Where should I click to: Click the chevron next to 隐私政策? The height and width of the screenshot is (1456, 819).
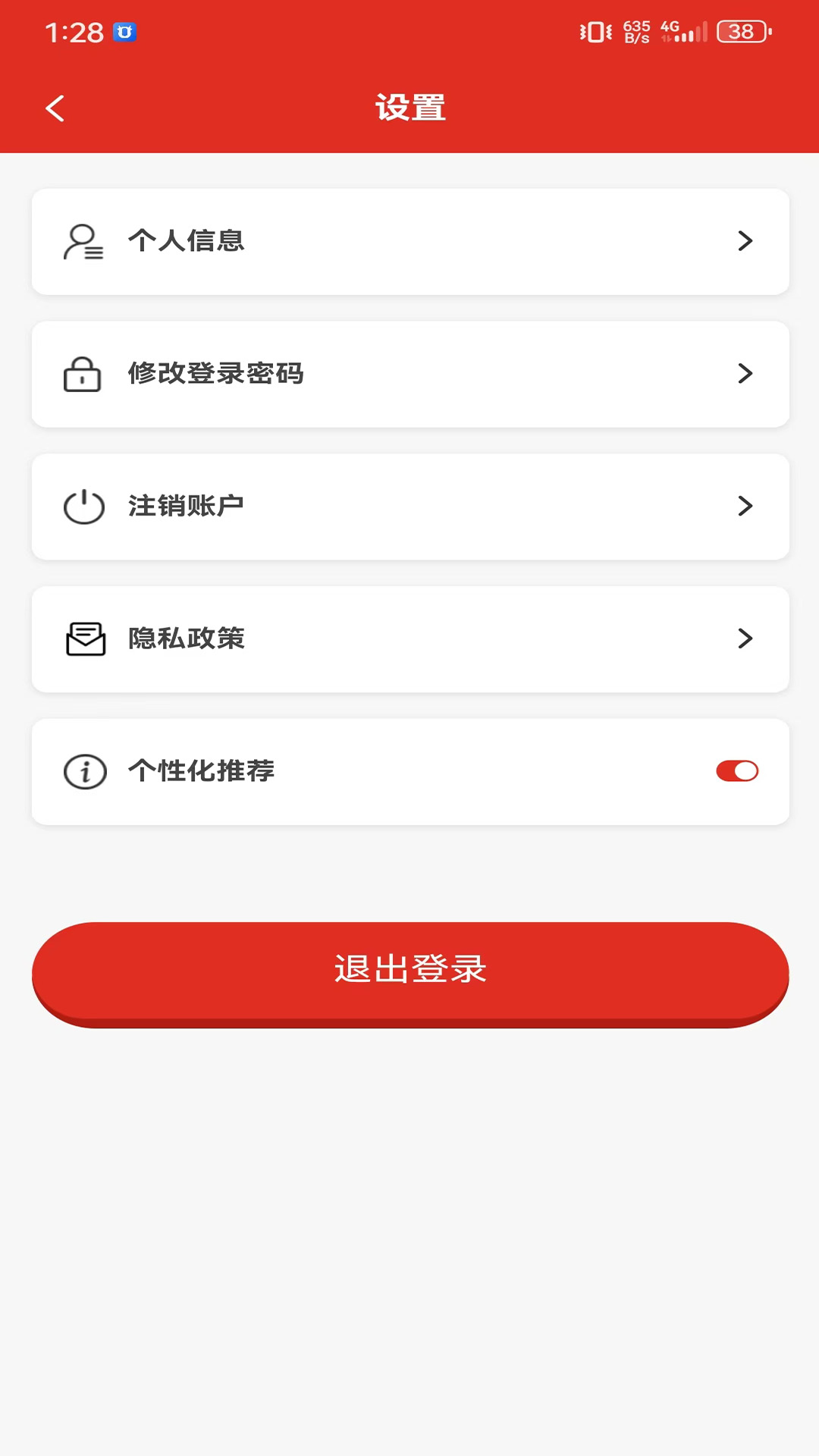click(745, 639)
